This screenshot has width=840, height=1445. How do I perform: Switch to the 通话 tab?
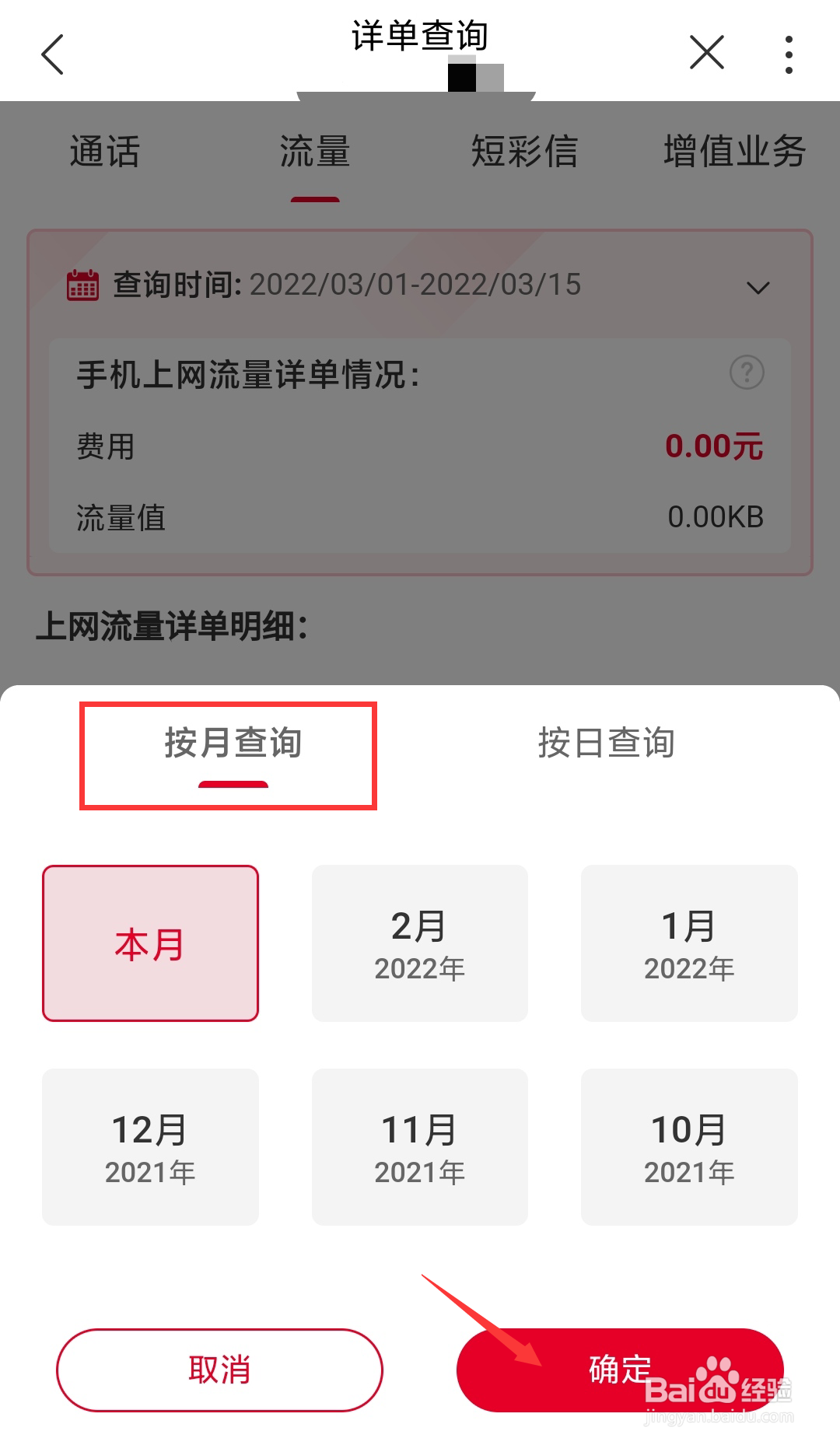(105, 152)
